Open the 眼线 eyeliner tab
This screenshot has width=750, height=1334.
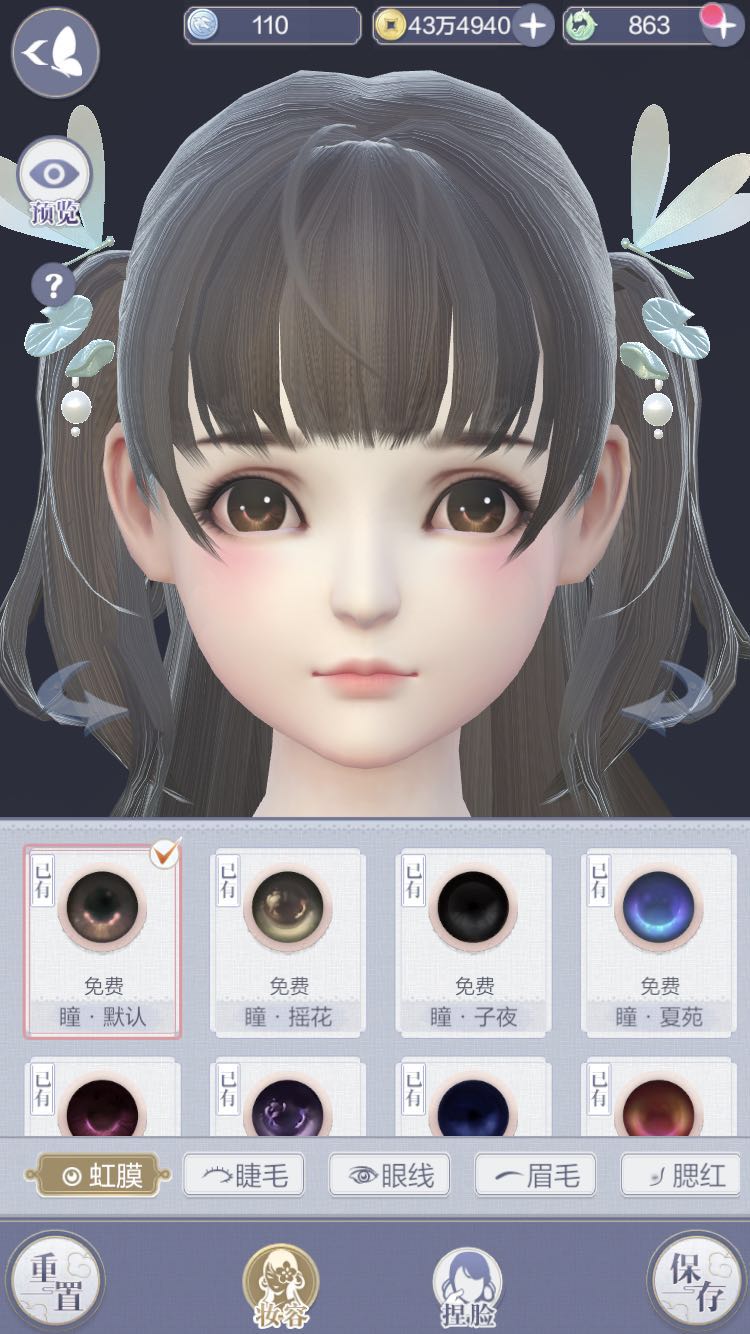click(x=390, y=1176)
